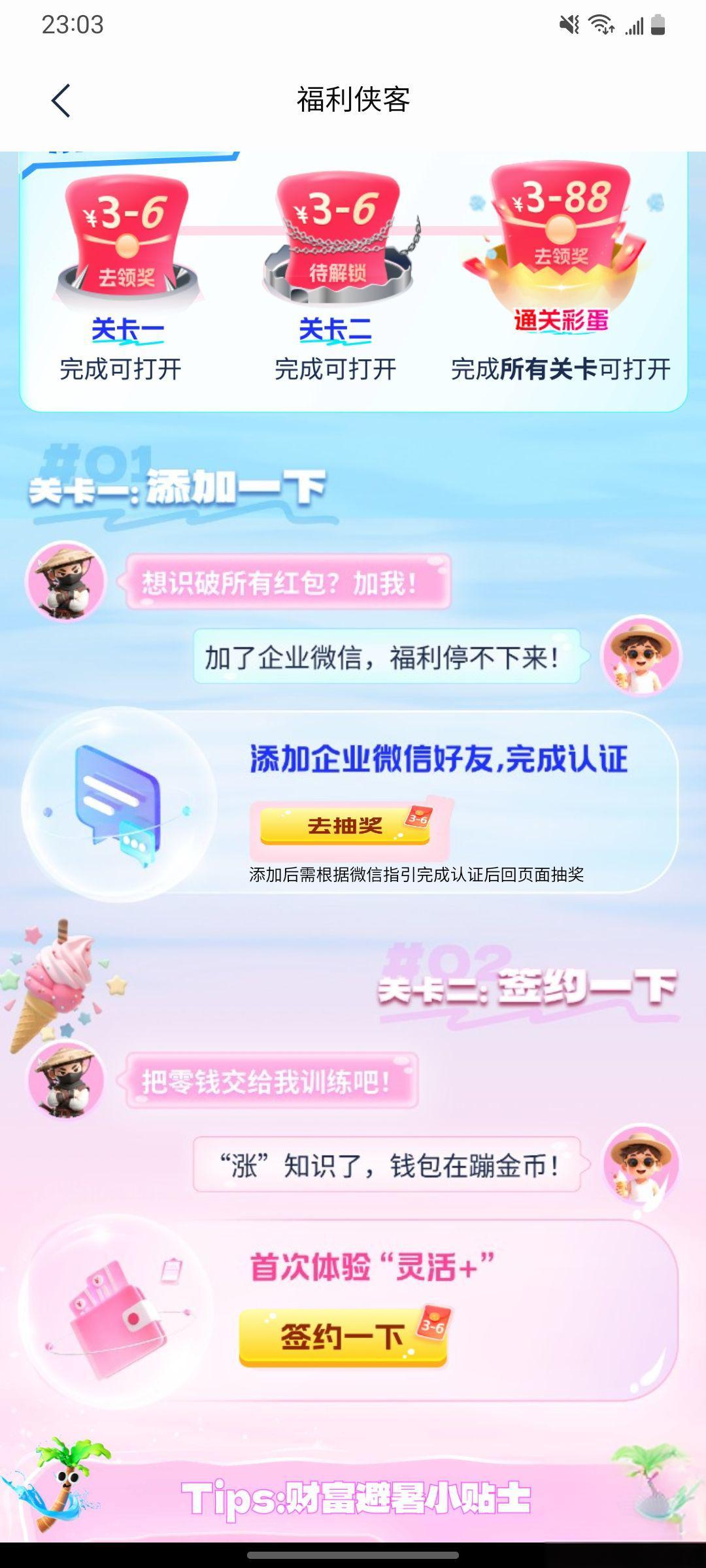Go back from 福利侠客 page
This screenshot has height=1568, width=706.
click(61, 101)
